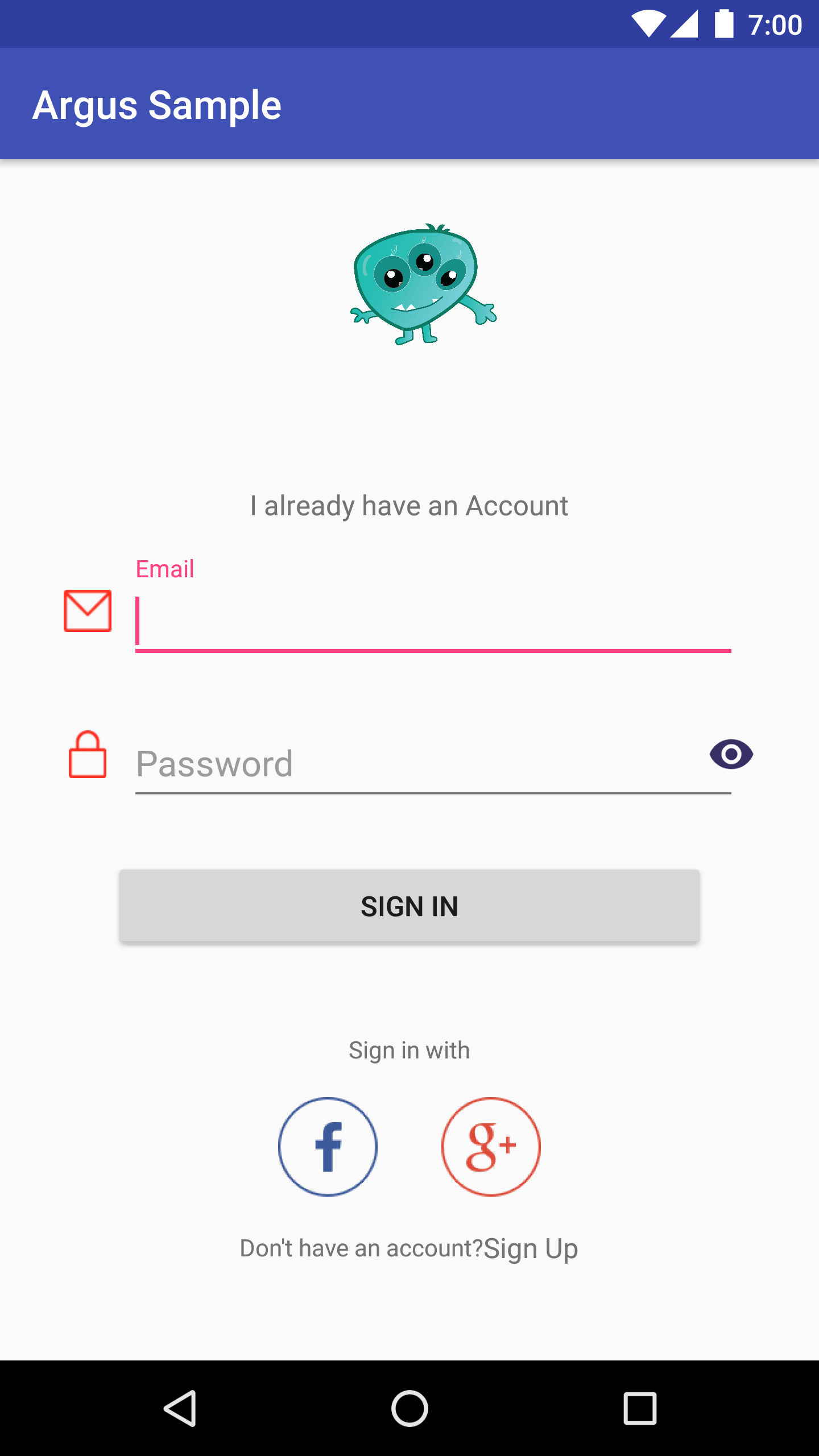Sign in with Facebook
Screen dimensions: 819x1456
click(328, 1147)
